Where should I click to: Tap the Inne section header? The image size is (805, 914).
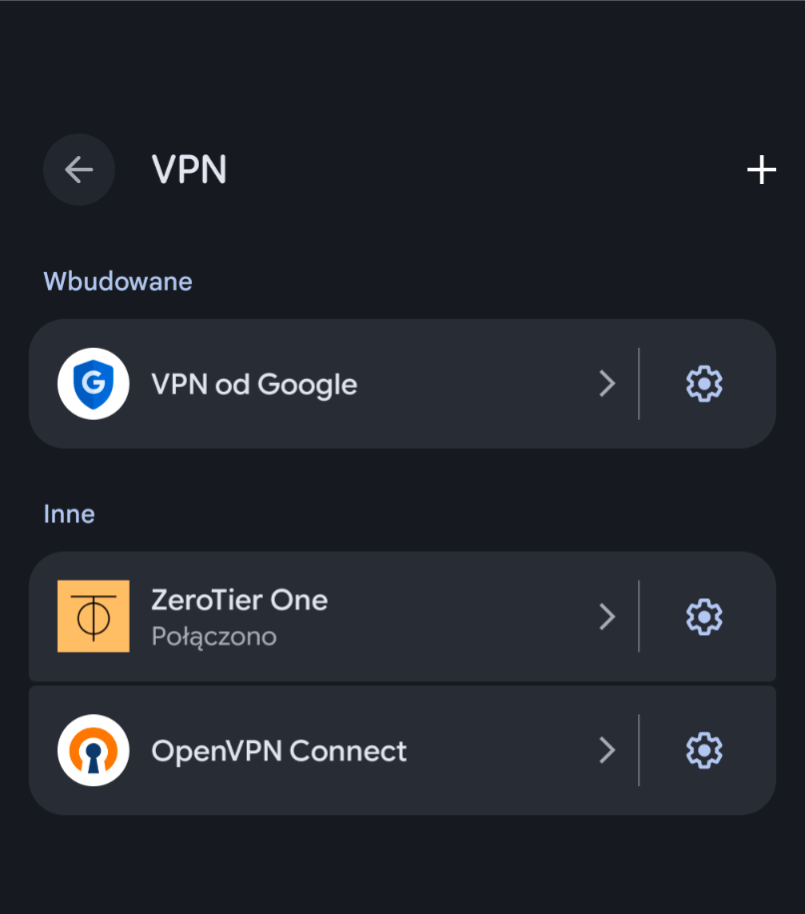coord(68,513)
